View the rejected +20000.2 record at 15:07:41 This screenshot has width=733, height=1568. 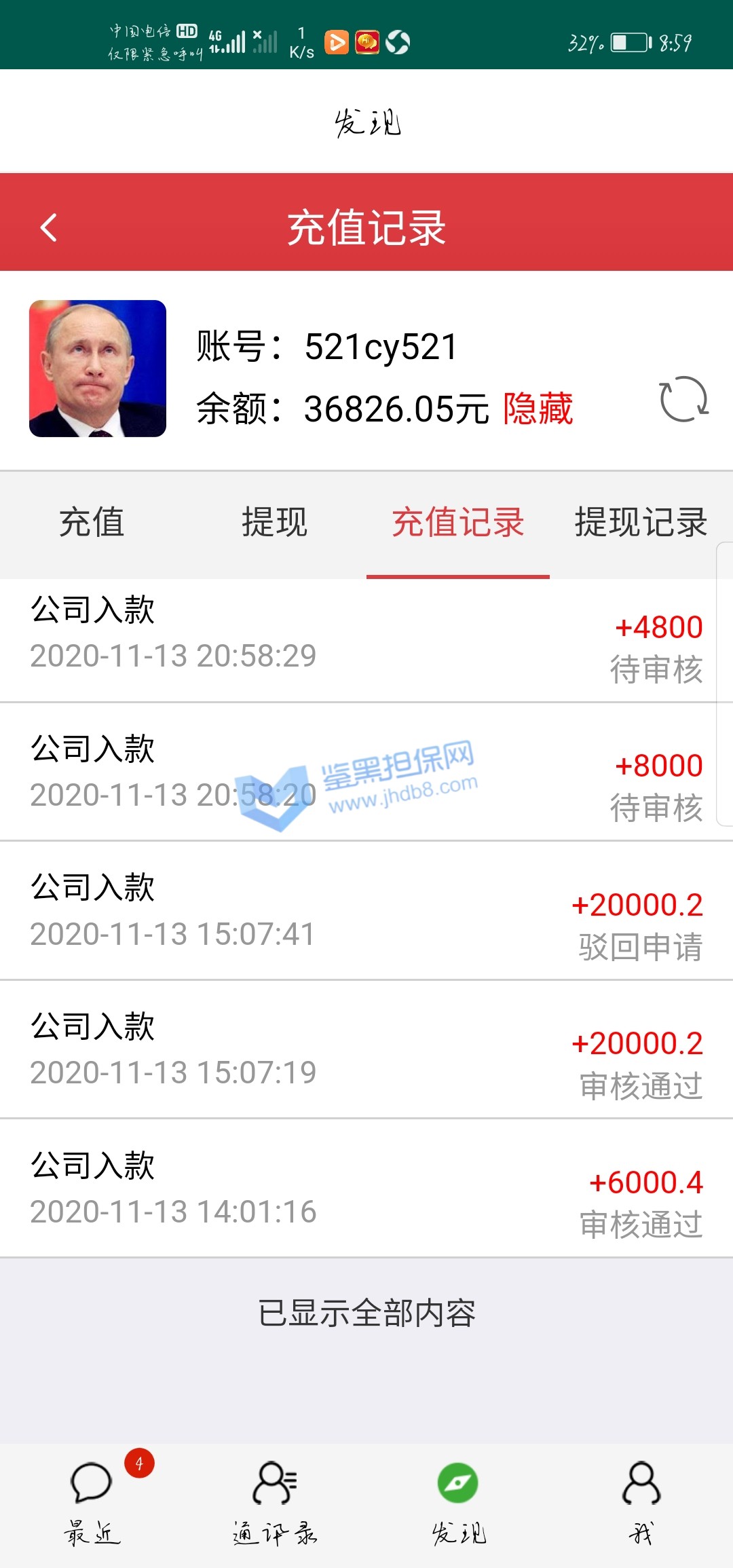click(x=366, y=911)
